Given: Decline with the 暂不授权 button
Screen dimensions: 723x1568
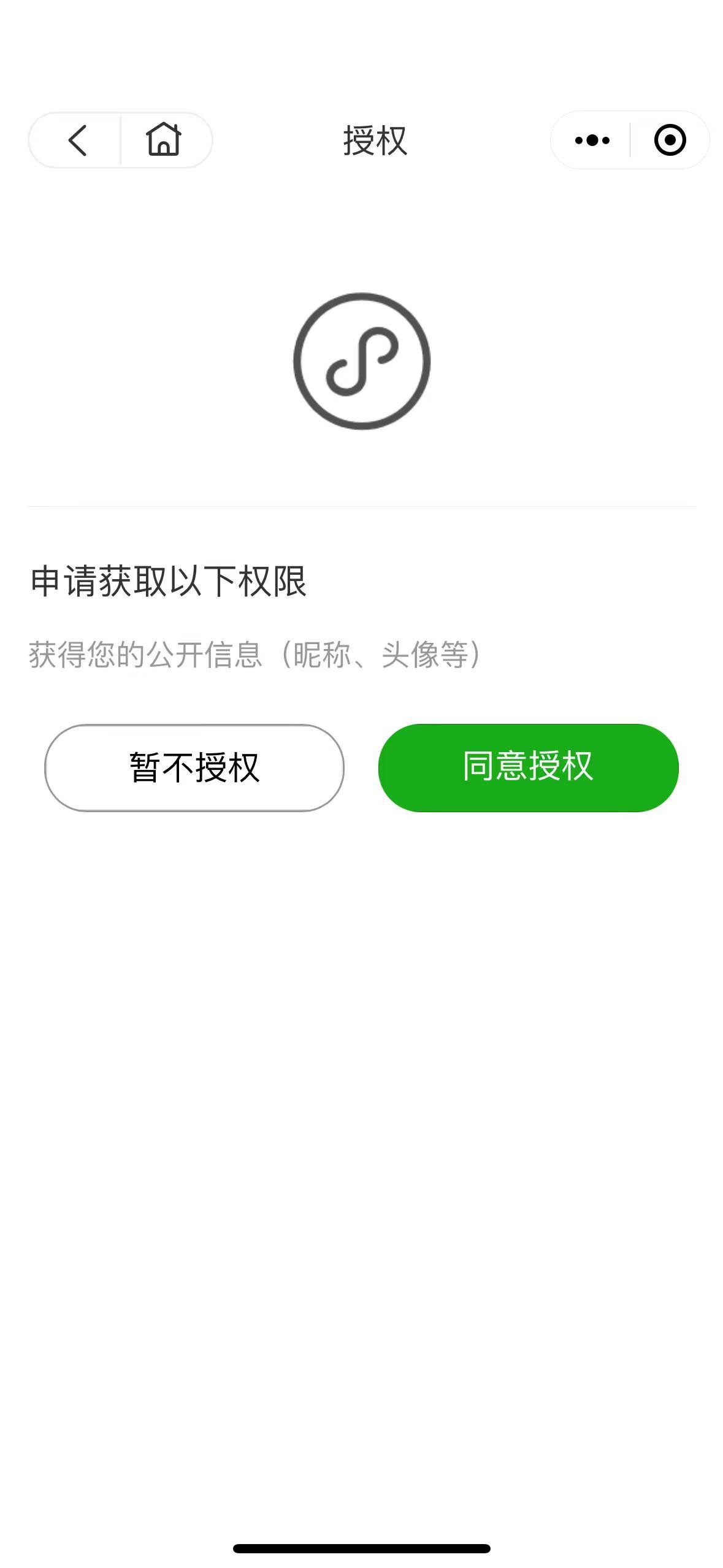Looking at the screenshot, I should click(194, 767).
